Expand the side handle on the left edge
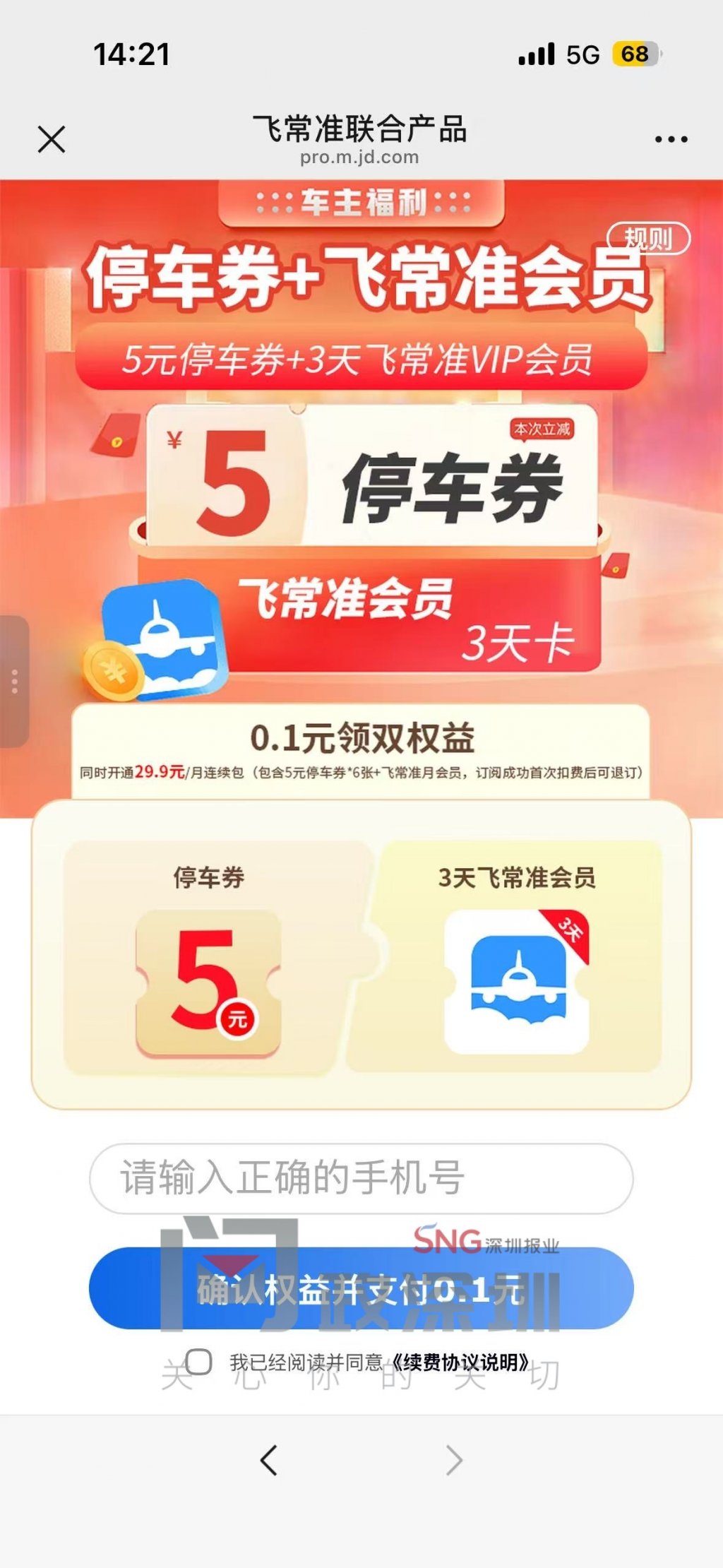 coord(14,681)
